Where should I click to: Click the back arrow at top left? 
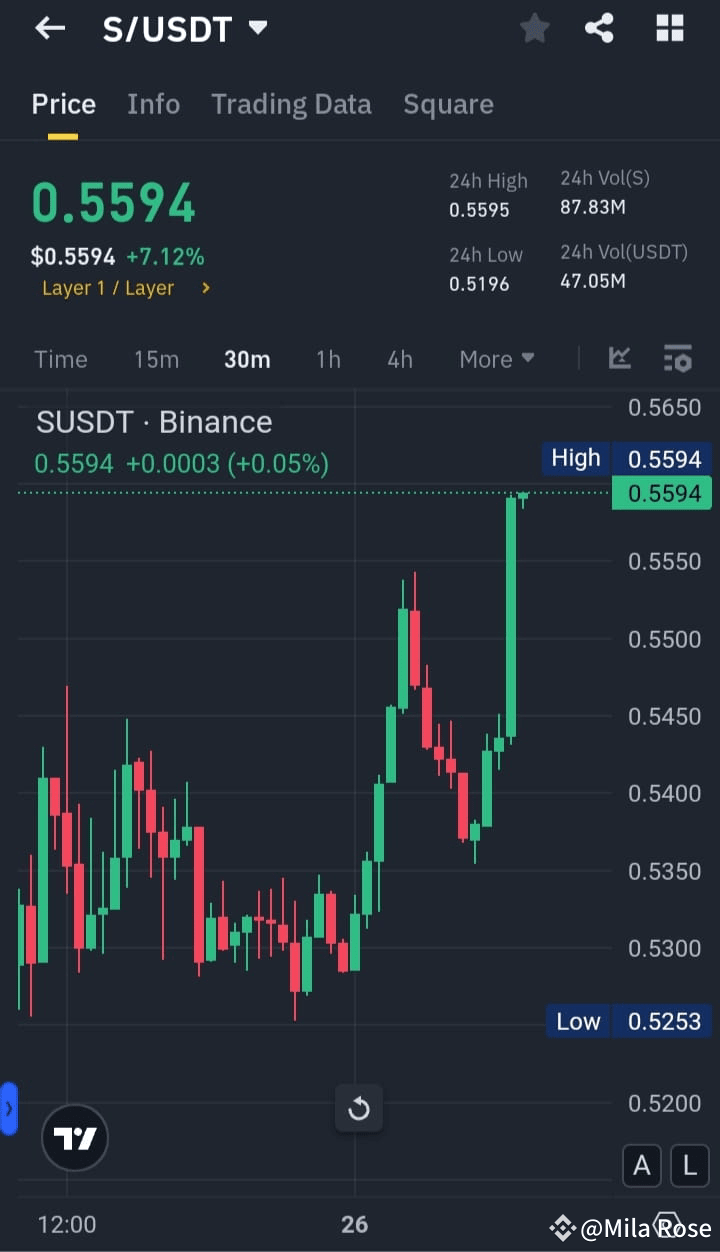pyautogui.click(x=50, y=28)
